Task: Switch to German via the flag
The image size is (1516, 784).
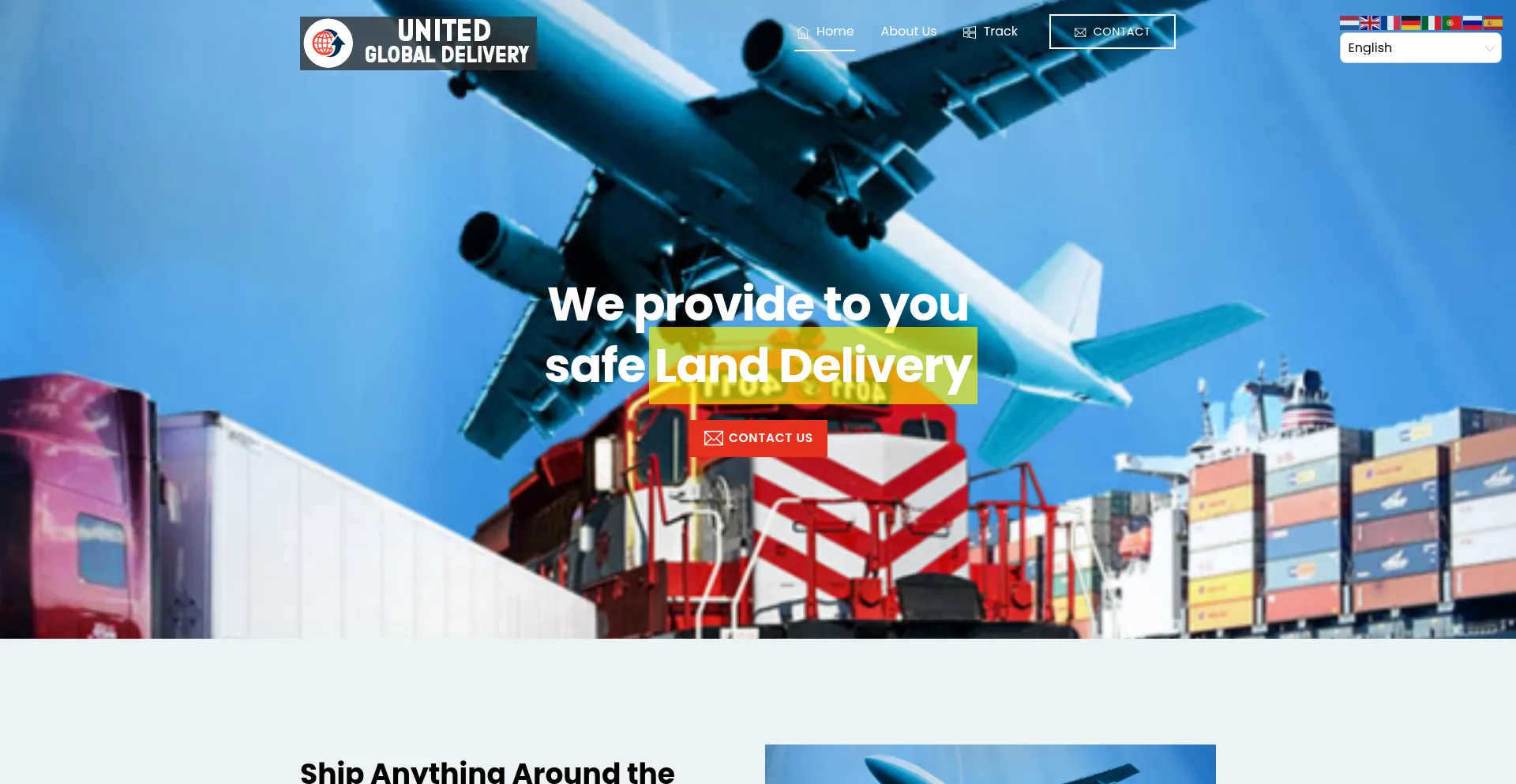Action: (1411, 23)
